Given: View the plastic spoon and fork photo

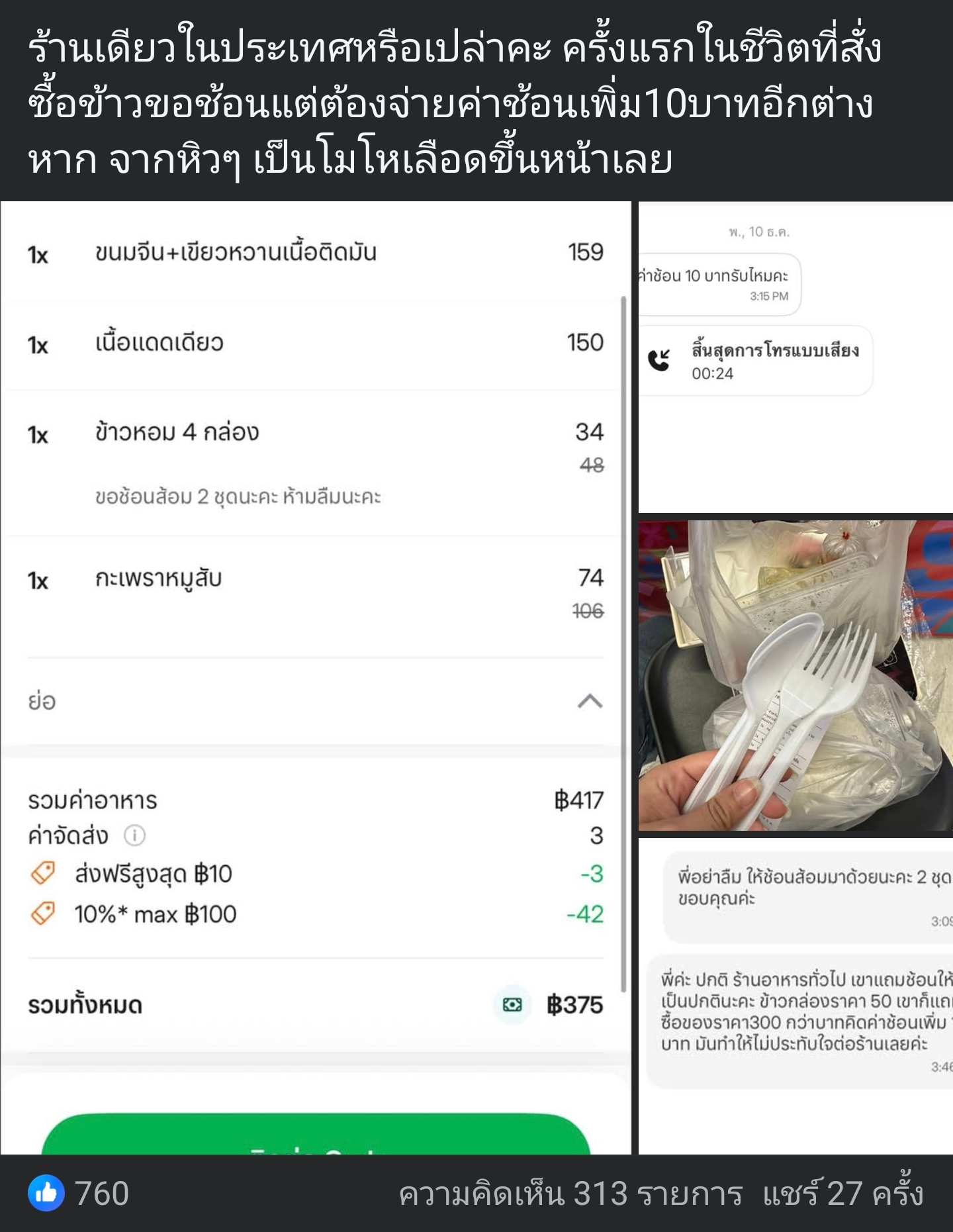Looking at the screenshot, I should pos(795,674).
